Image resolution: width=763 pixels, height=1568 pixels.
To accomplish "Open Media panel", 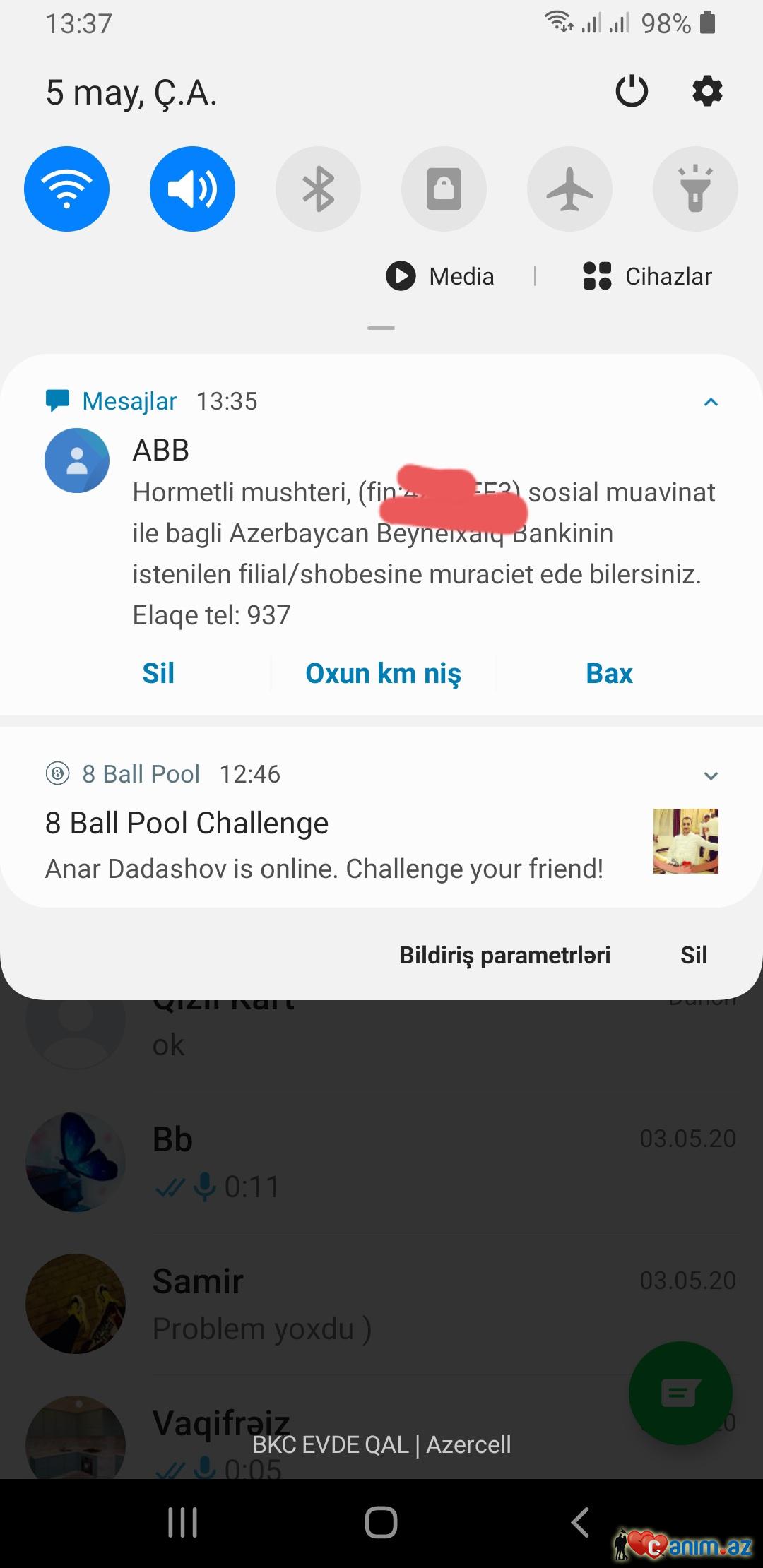I will click(441, 276).
